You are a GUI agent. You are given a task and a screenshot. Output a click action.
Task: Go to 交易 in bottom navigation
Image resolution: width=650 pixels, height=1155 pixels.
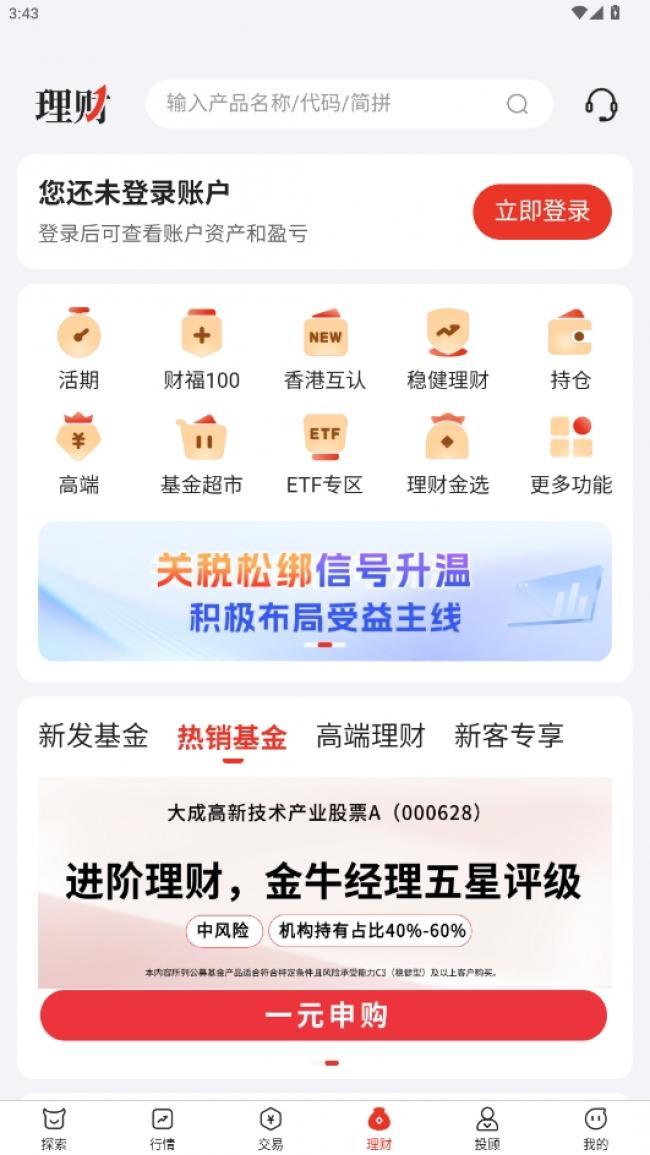pos(270,1128)
